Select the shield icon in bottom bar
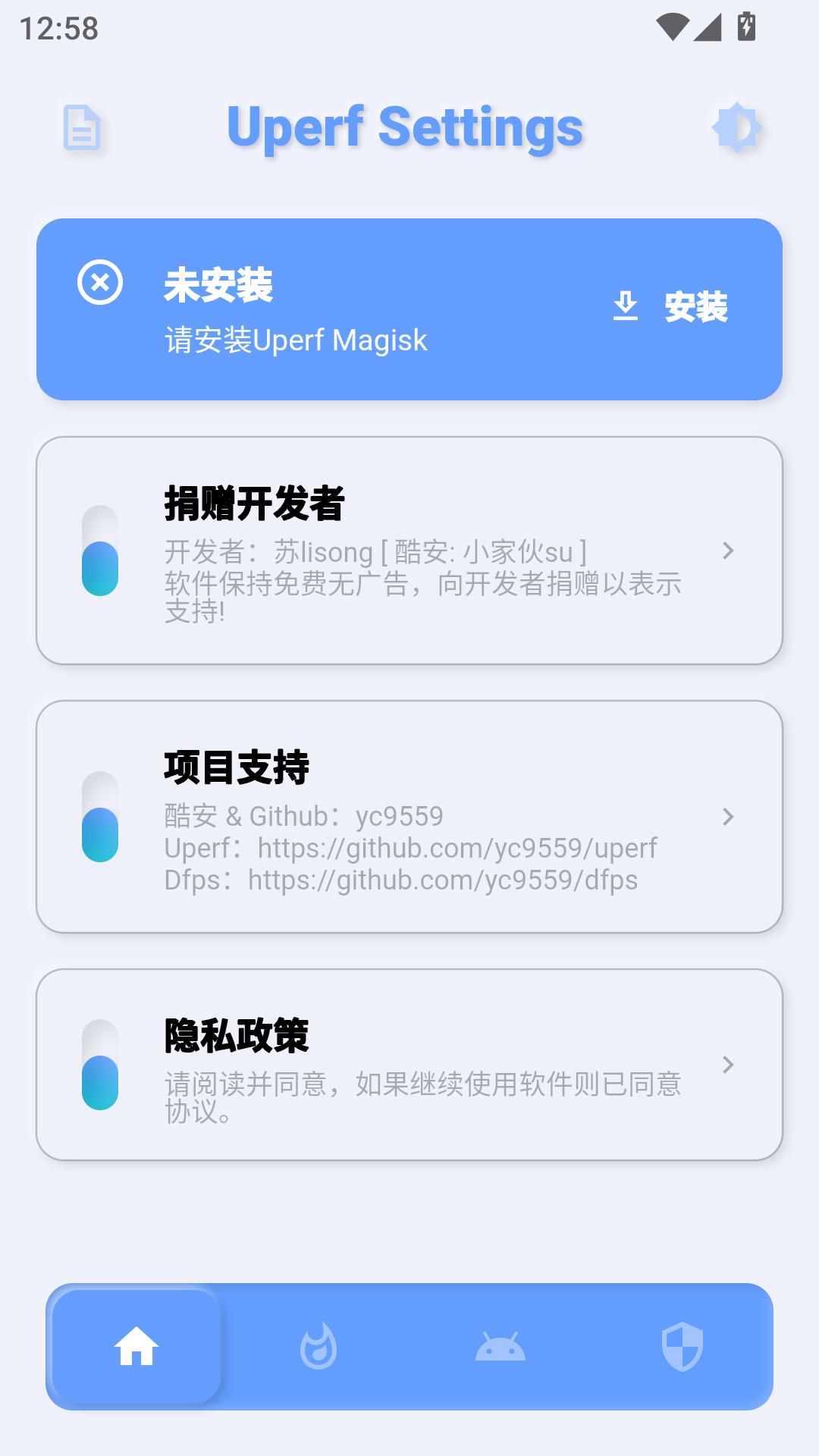Viewport: 819px width, 1456px height. coord(682,1346)
